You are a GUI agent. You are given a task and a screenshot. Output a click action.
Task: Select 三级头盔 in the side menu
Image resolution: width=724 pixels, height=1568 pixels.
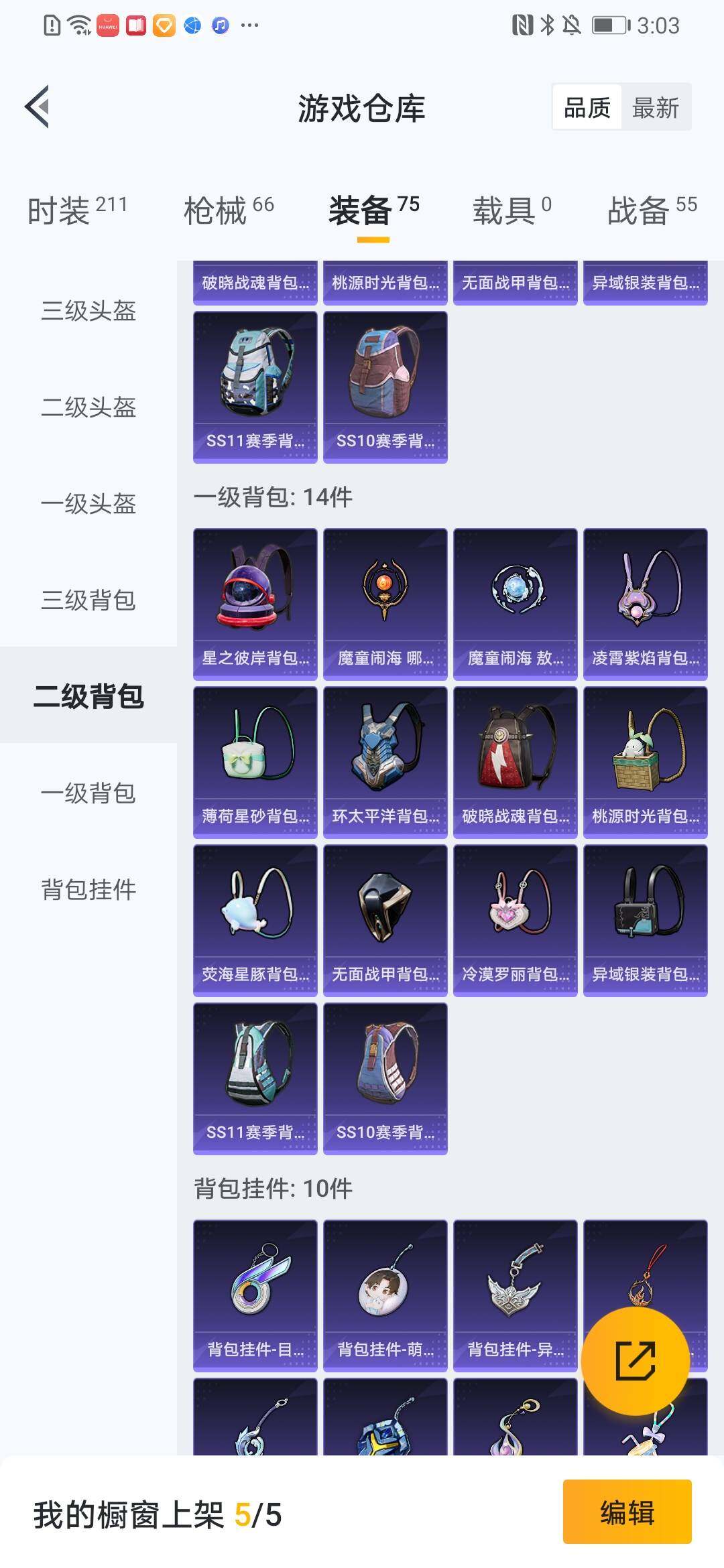(88, 311)
